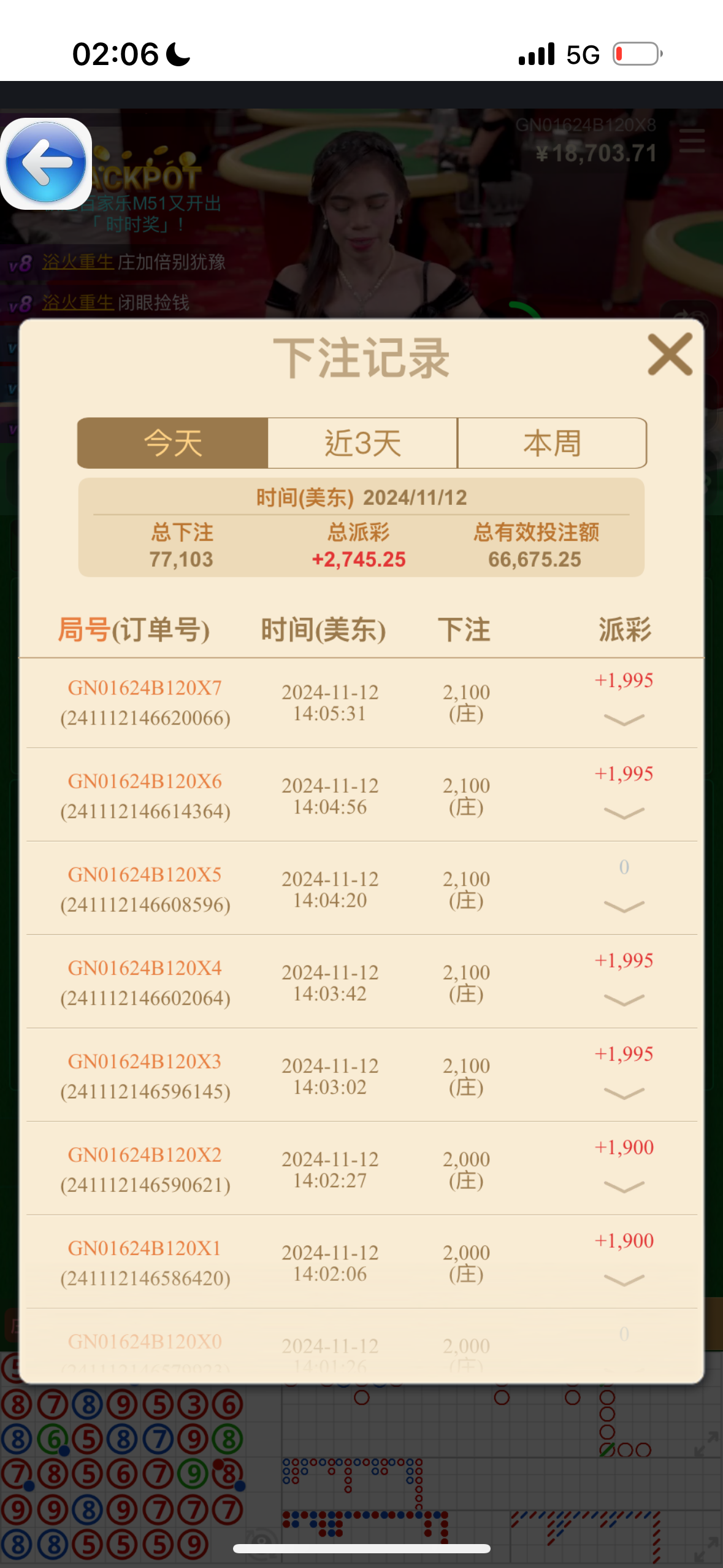Expand details for round GN01624B120X4

pyautogui.click(x=624, y=1000)
